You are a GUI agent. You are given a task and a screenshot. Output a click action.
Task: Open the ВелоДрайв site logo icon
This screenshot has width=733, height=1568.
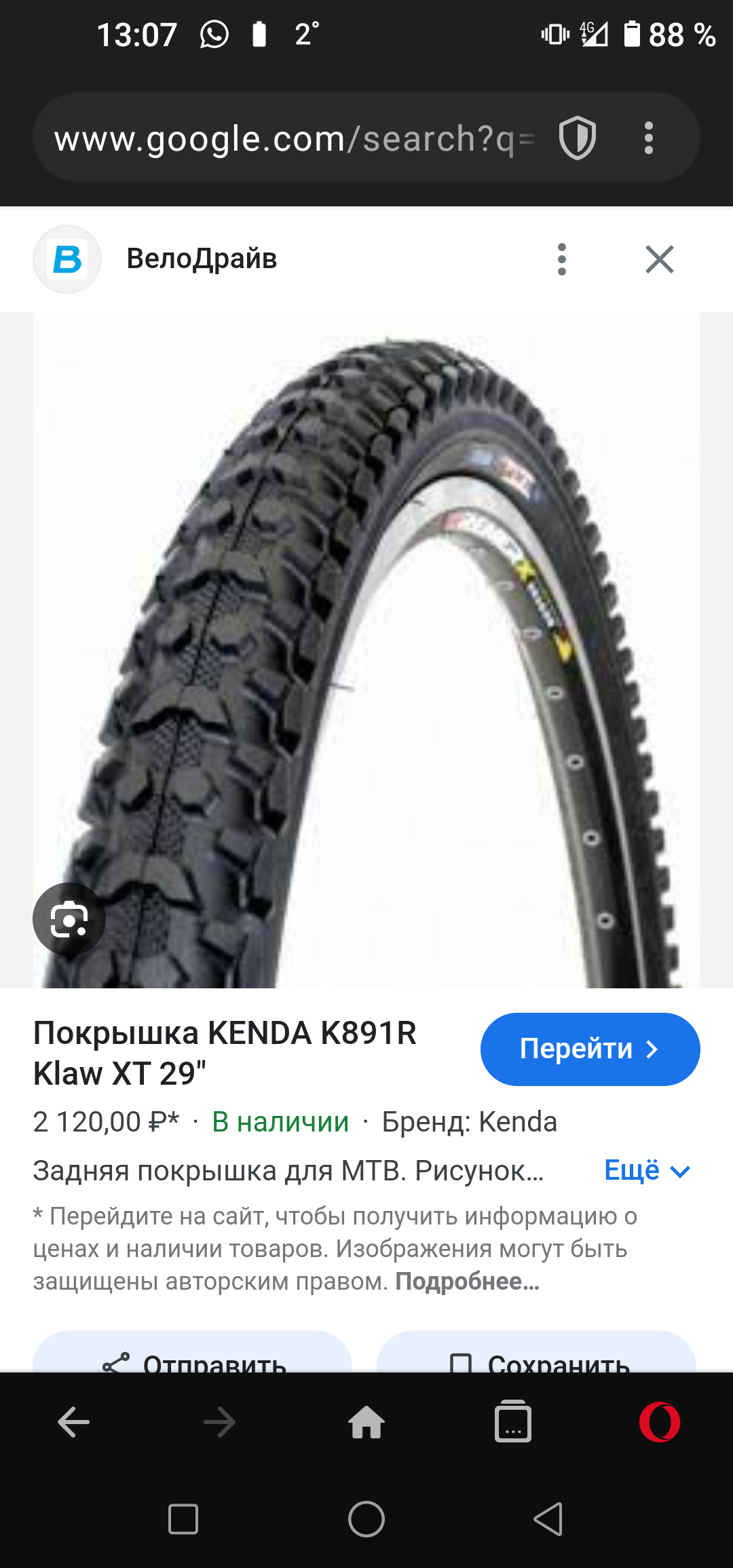(x=67, y=259)
